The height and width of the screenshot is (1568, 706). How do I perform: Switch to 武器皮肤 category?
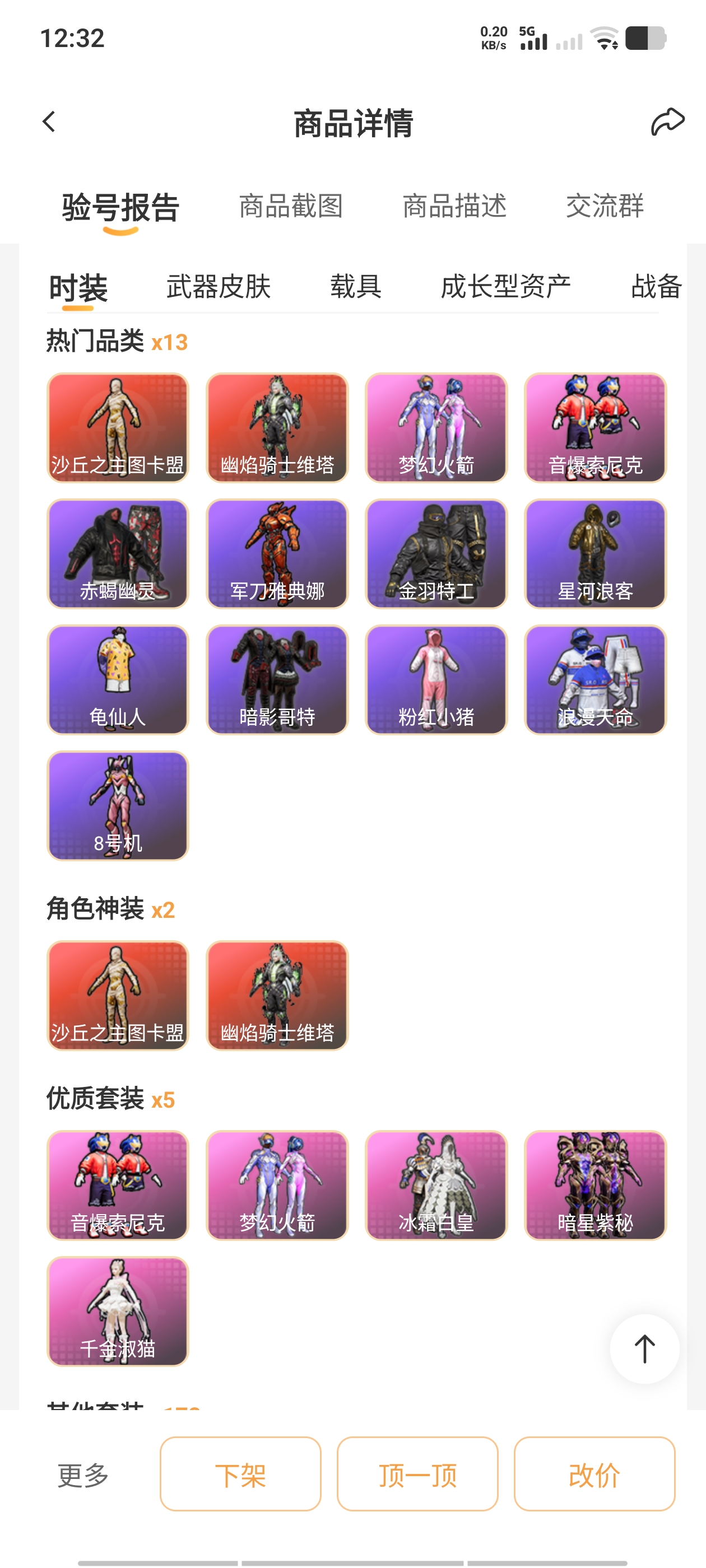219,286
